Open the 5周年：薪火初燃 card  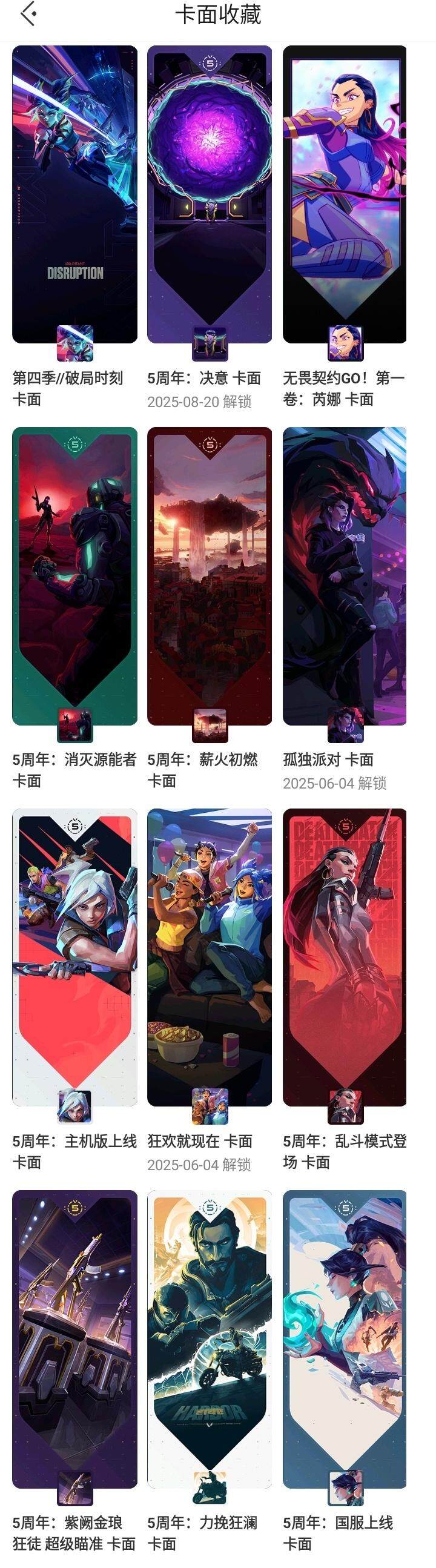coord(210,575)
